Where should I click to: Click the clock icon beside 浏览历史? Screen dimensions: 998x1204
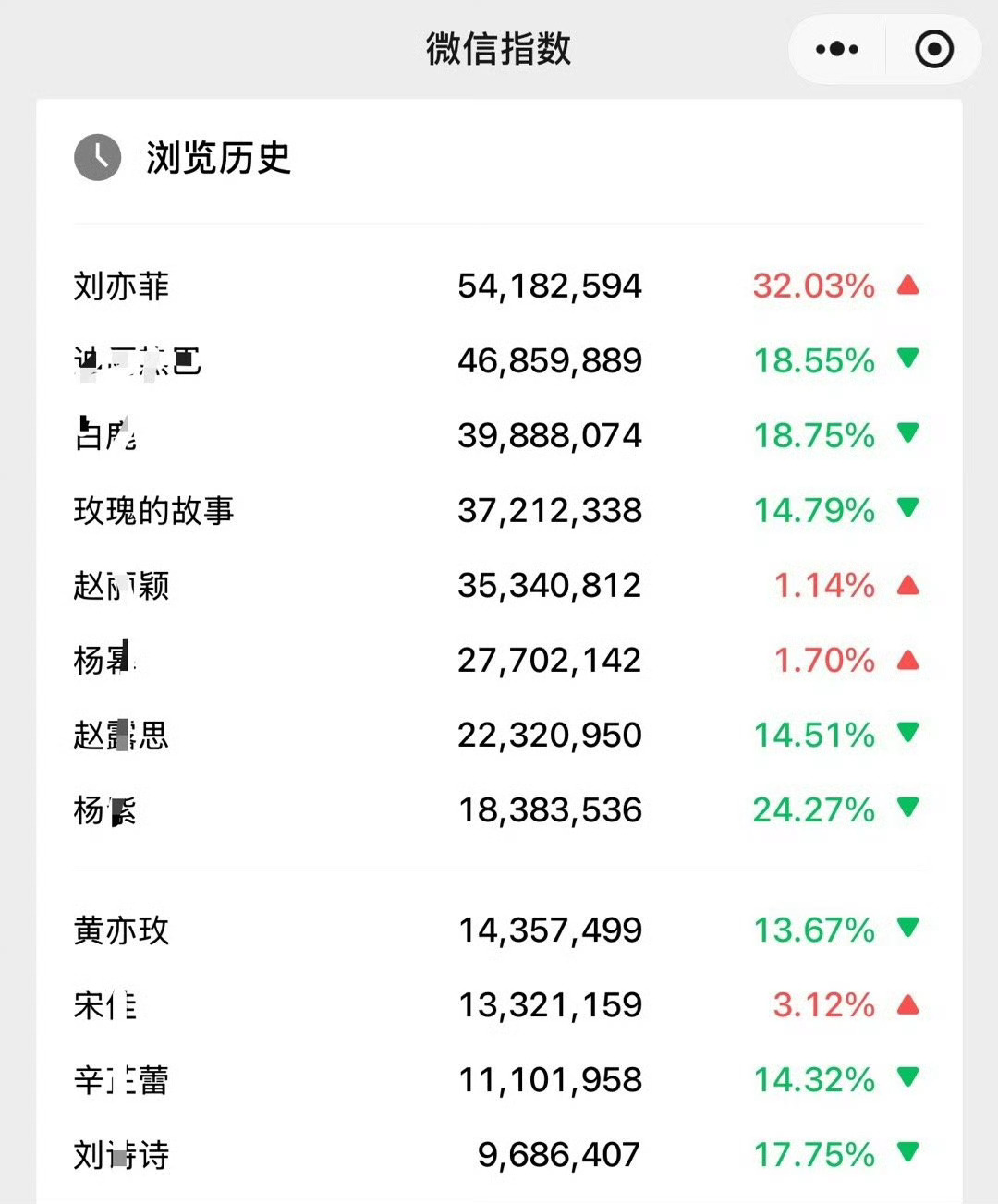97,157
